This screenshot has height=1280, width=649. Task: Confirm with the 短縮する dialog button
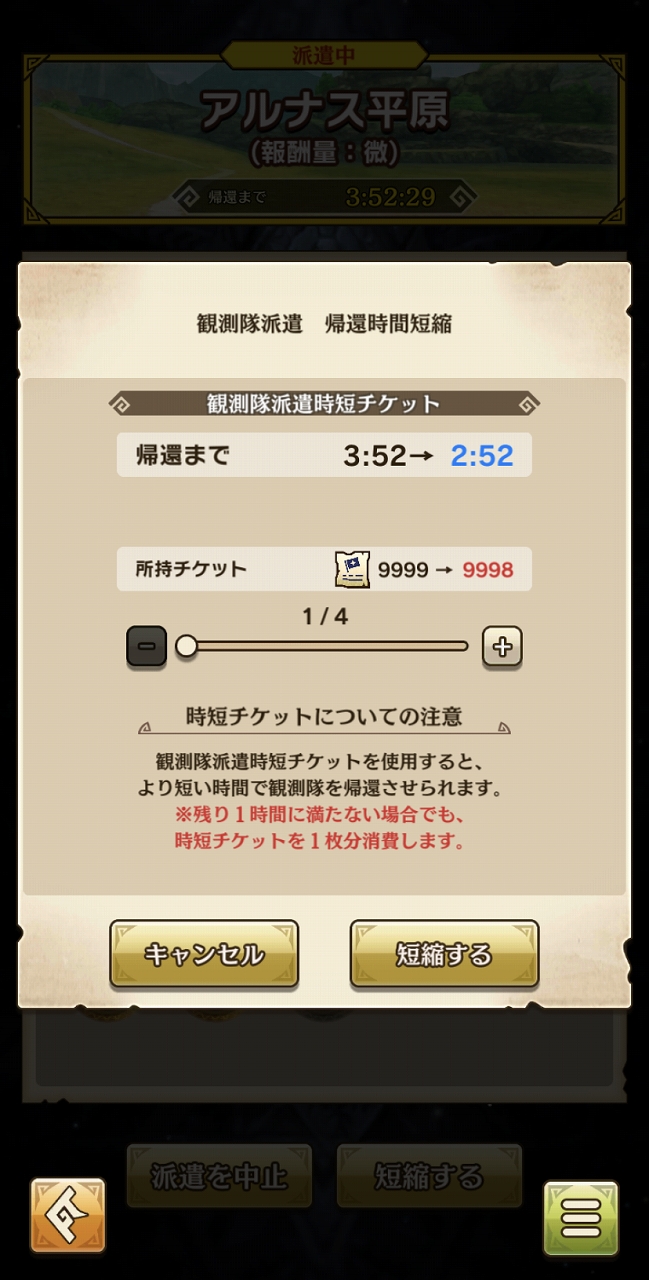click(444, 954)
